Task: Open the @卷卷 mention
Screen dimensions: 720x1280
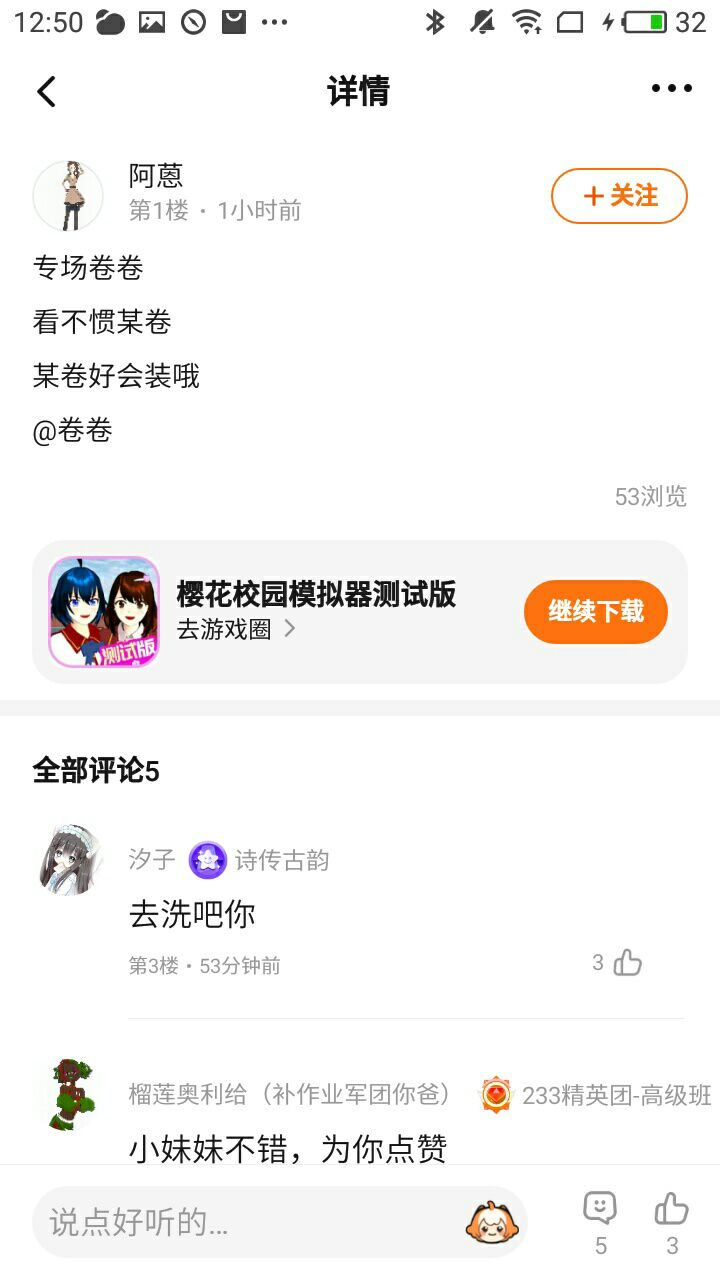Action: (x=72, y=431)
